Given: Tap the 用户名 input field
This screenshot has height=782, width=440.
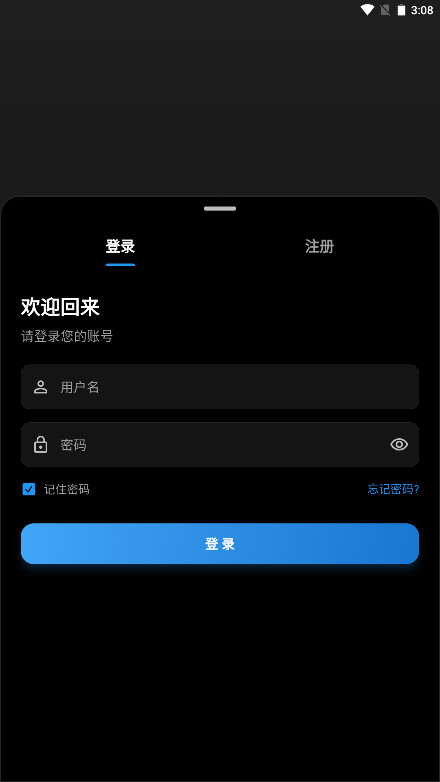Looking at the screenshot, I should (x=220, y=387).
